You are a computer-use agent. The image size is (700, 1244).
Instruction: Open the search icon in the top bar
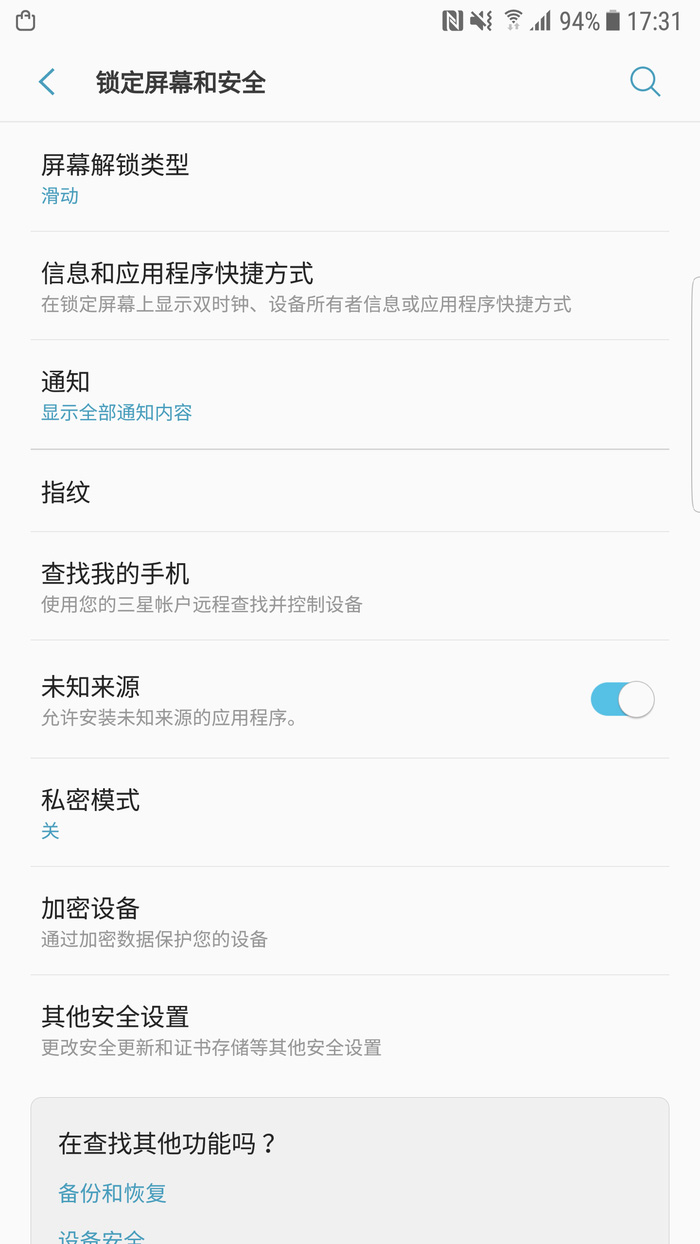645,82
